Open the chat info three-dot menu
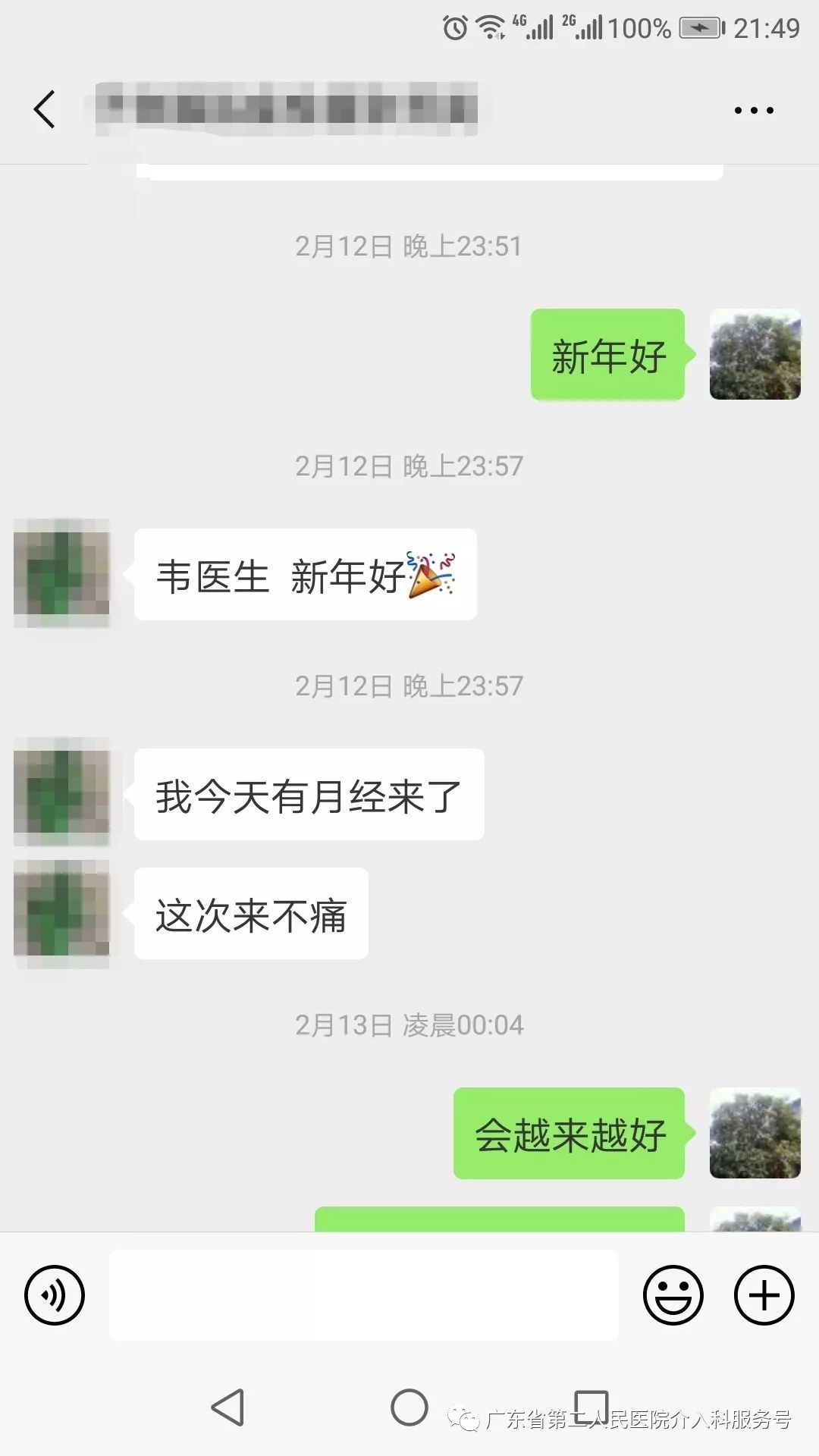Screen dimensions: 819x1456 (754, 111)
